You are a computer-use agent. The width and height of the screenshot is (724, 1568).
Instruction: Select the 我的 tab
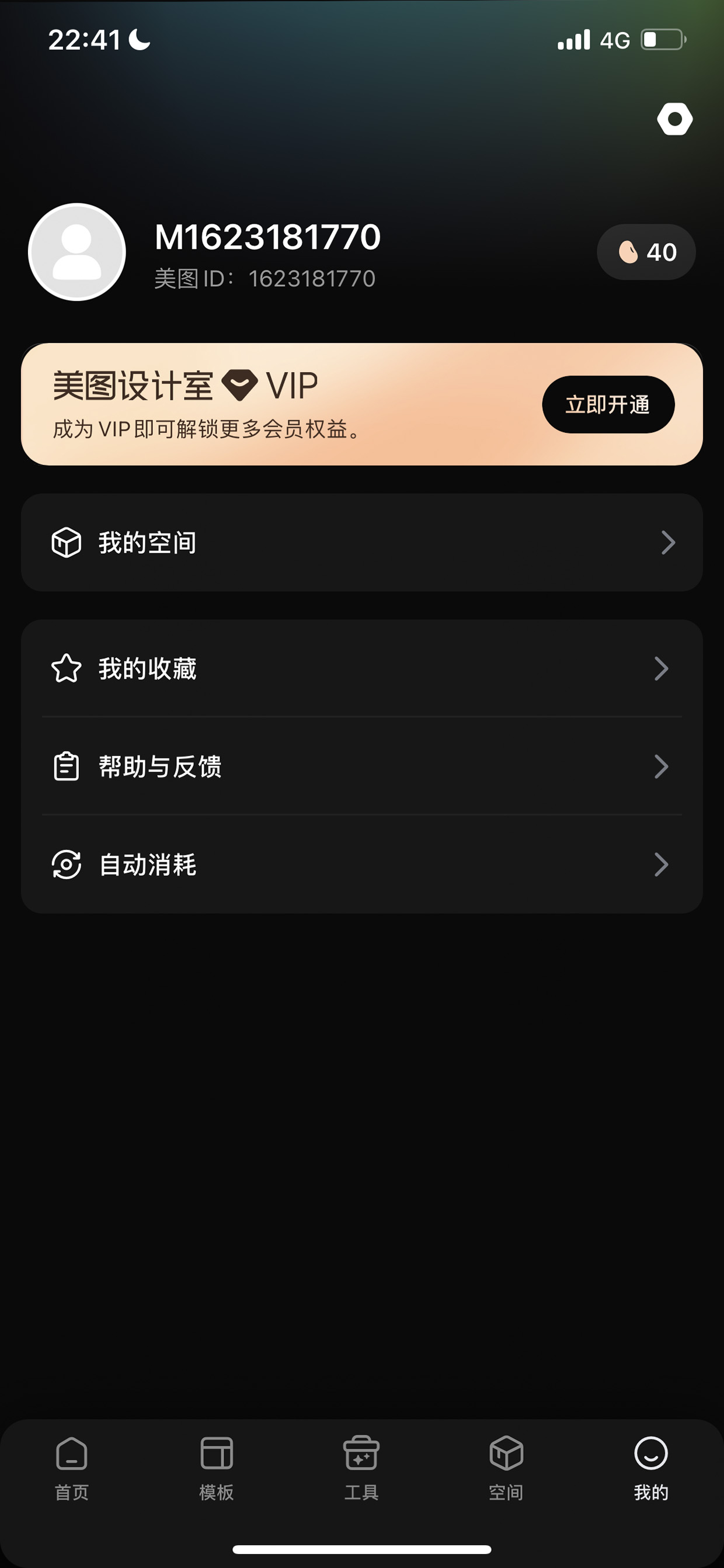(651, 1469)
